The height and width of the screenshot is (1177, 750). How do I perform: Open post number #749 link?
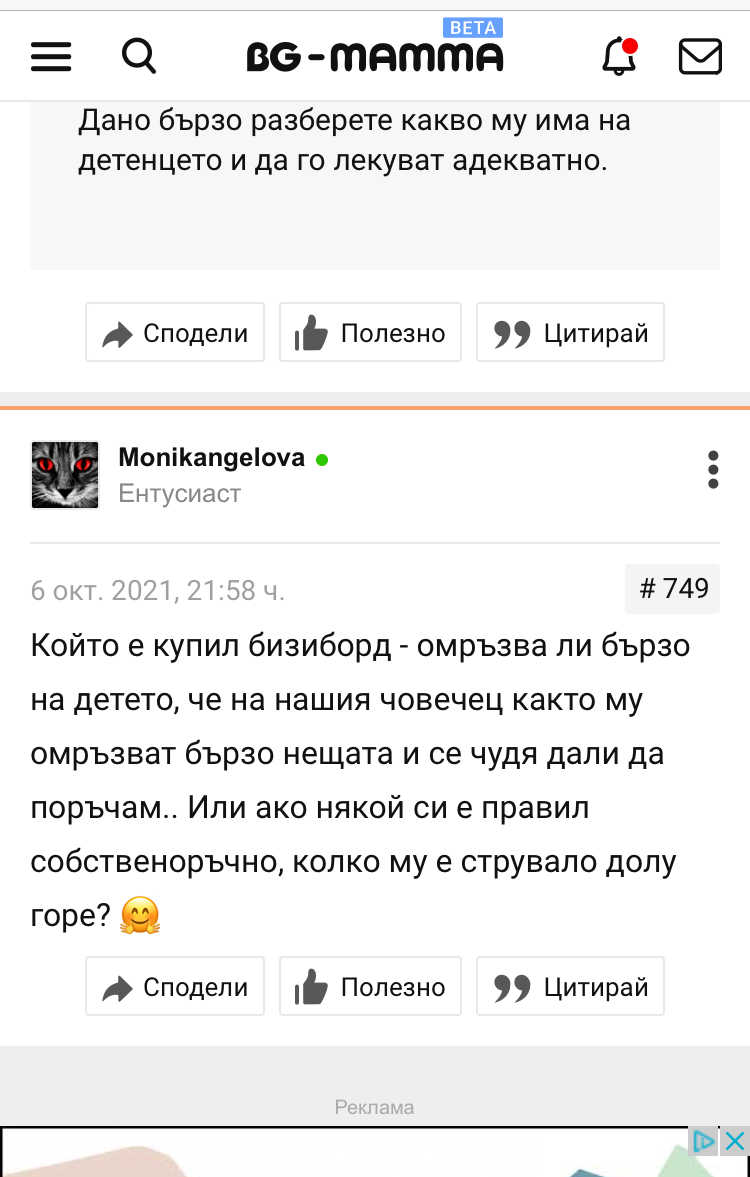click(673, 588)
